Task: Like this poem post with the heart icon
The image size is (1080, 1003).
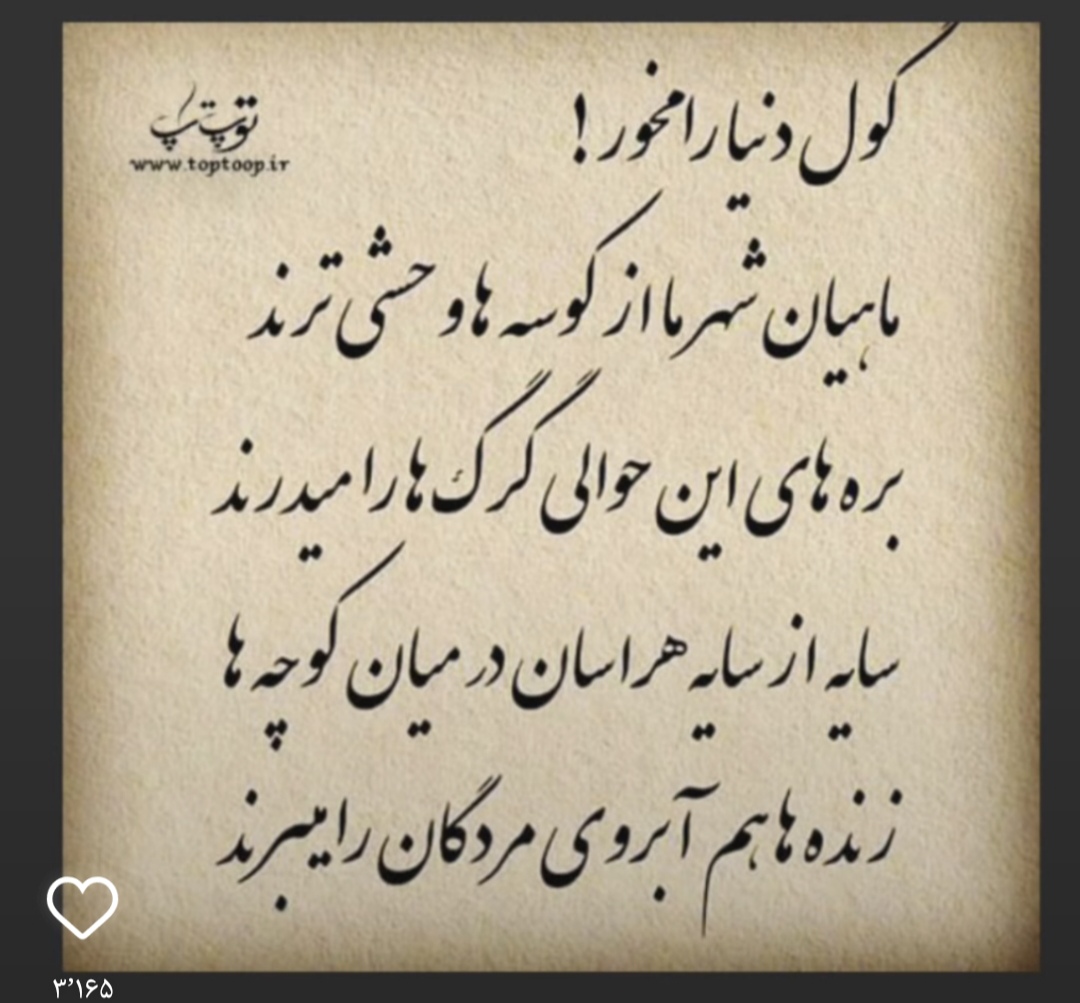Action: click(x=82, y=907)
